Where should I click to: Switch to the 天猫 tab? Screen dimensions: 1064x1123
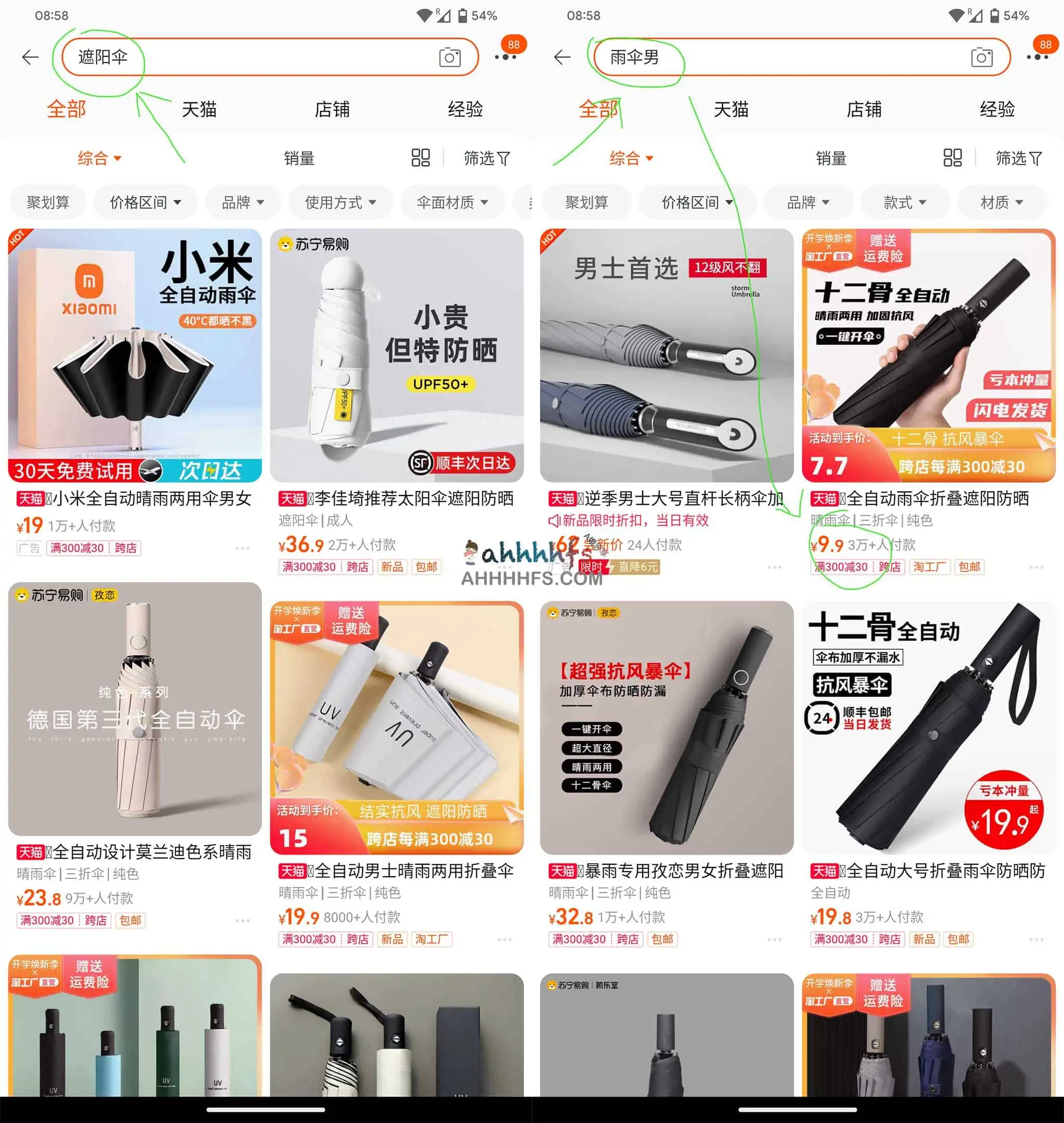[x=199, y=110]
